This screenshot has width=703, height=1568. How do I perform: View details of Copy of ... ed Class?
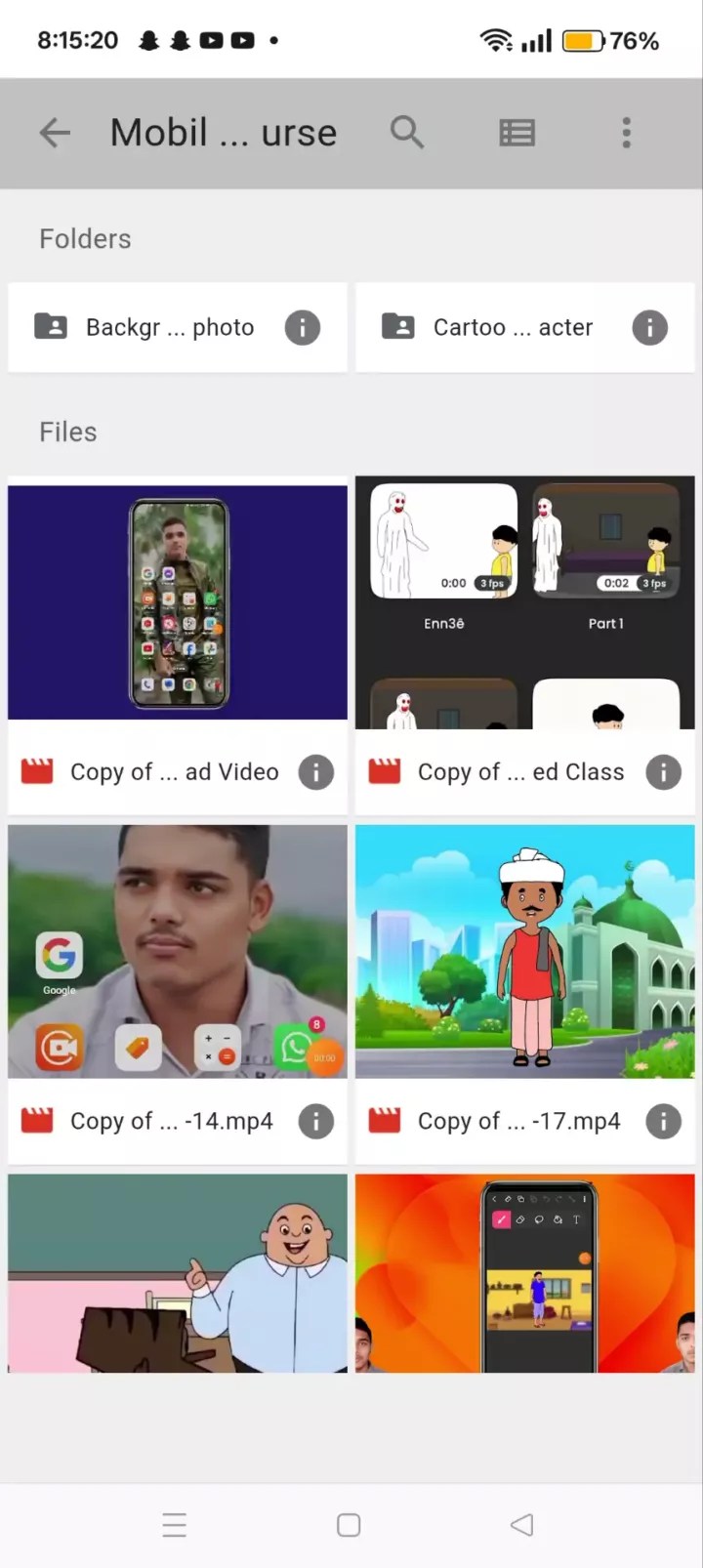coord(663,772)
